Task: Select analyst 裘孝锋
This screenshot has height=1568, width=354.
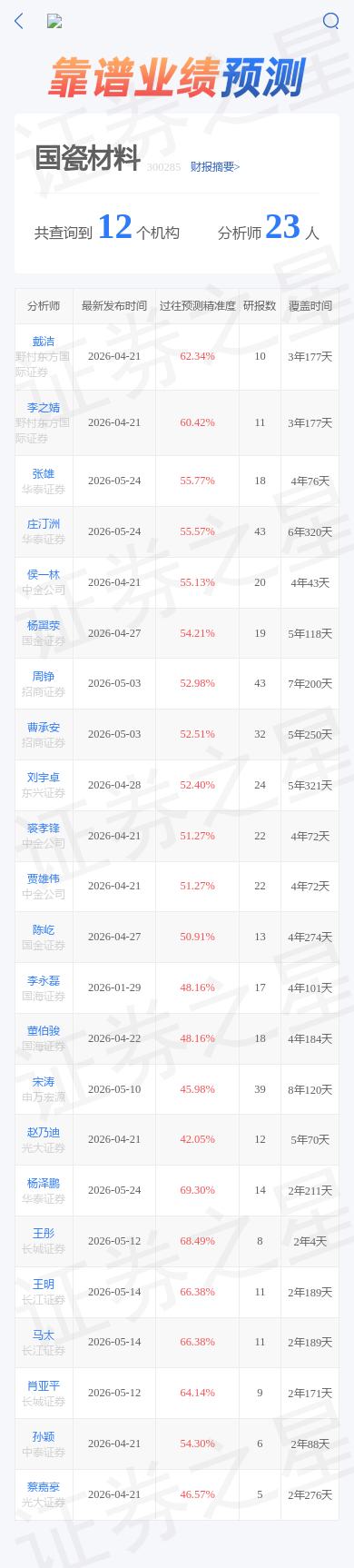Action: pos(44,829)
